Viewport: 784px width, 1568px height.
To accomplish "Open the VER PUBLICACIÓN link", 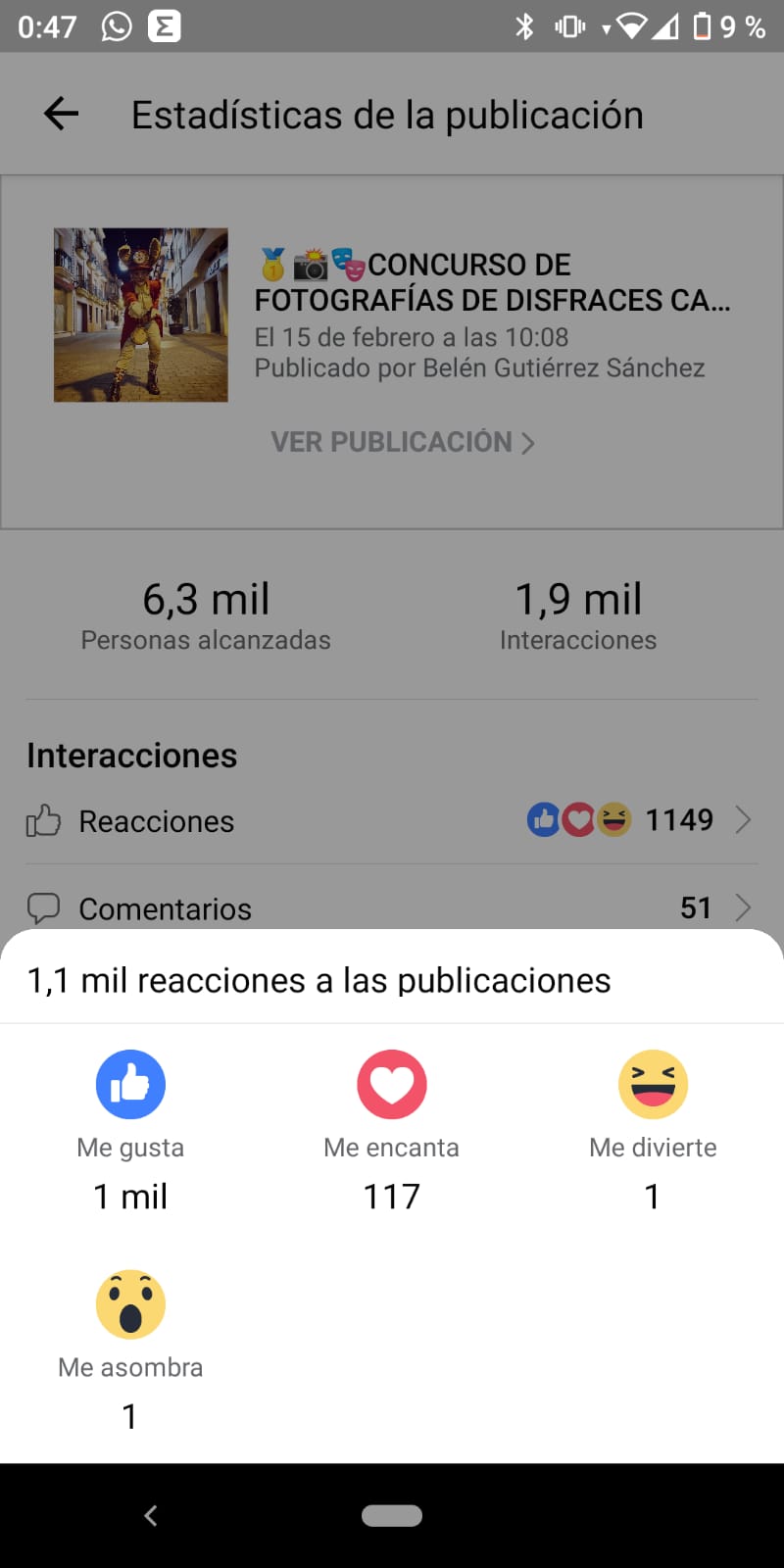I will (402, 442).
